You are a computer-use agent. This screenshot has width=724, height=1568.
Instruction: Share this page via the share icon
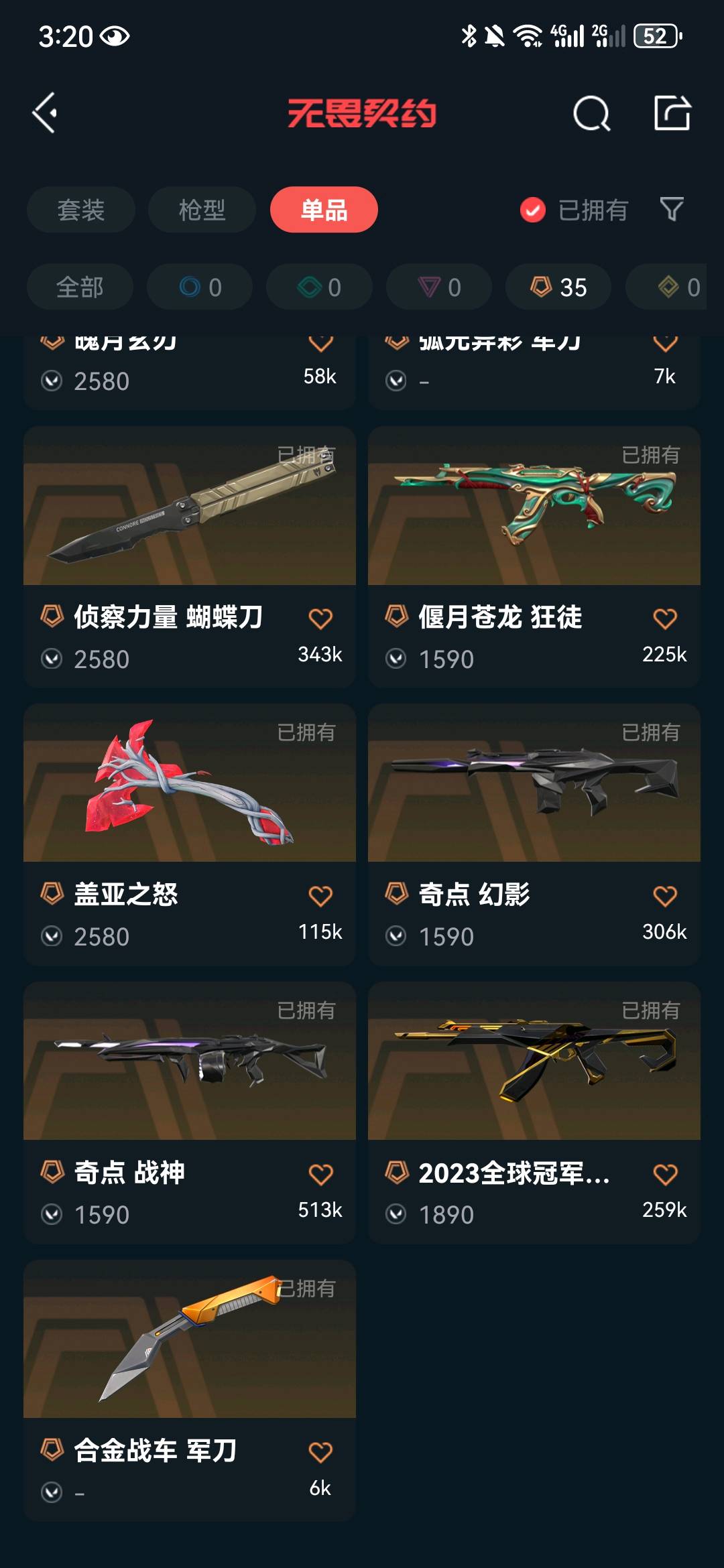pos(672,113)
